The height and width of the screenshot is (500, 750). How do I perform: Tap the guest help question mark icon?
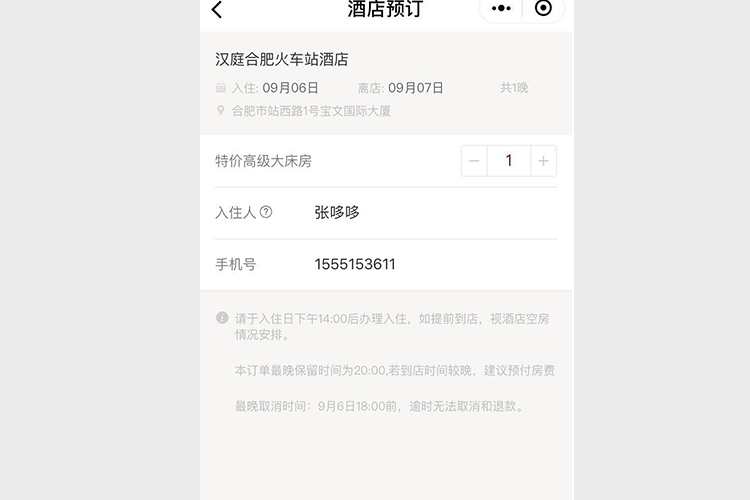coord(266,213)
